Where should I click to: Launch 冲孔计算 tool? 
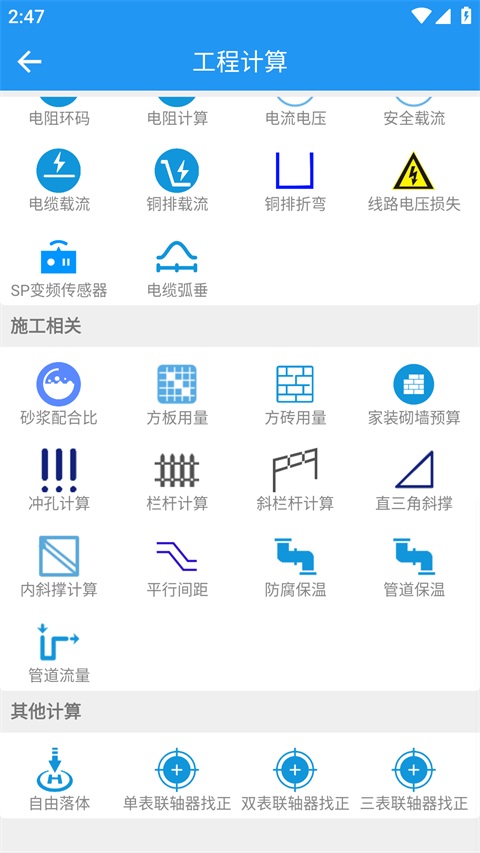point(59,480)
